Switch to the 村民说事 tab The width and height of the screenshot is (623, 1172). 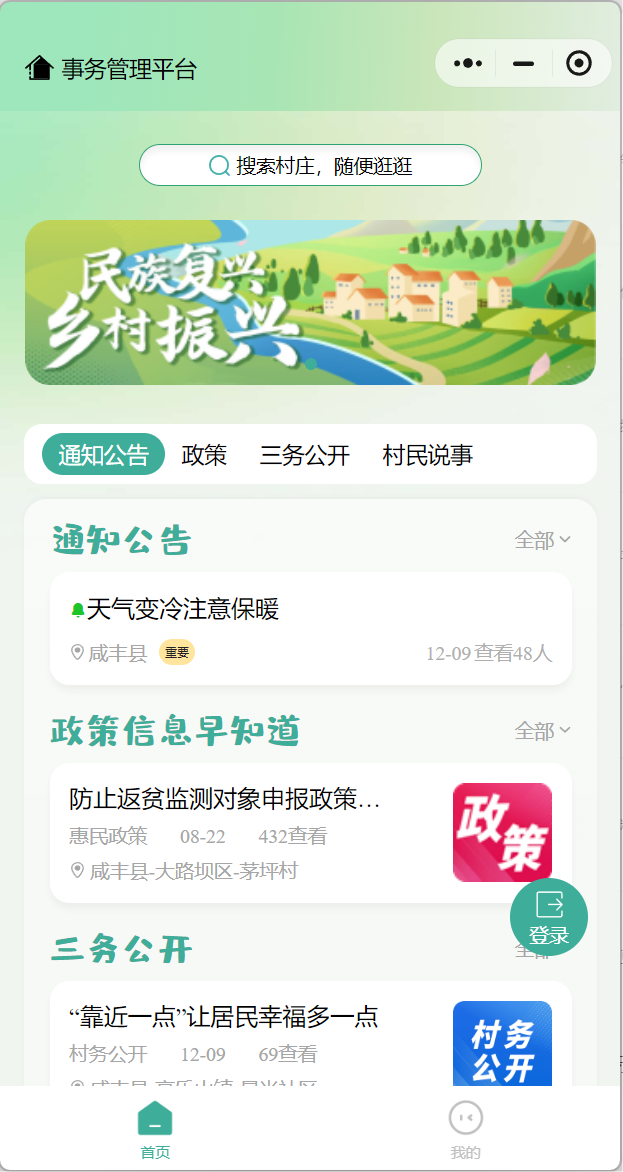[x=427, y=455]
